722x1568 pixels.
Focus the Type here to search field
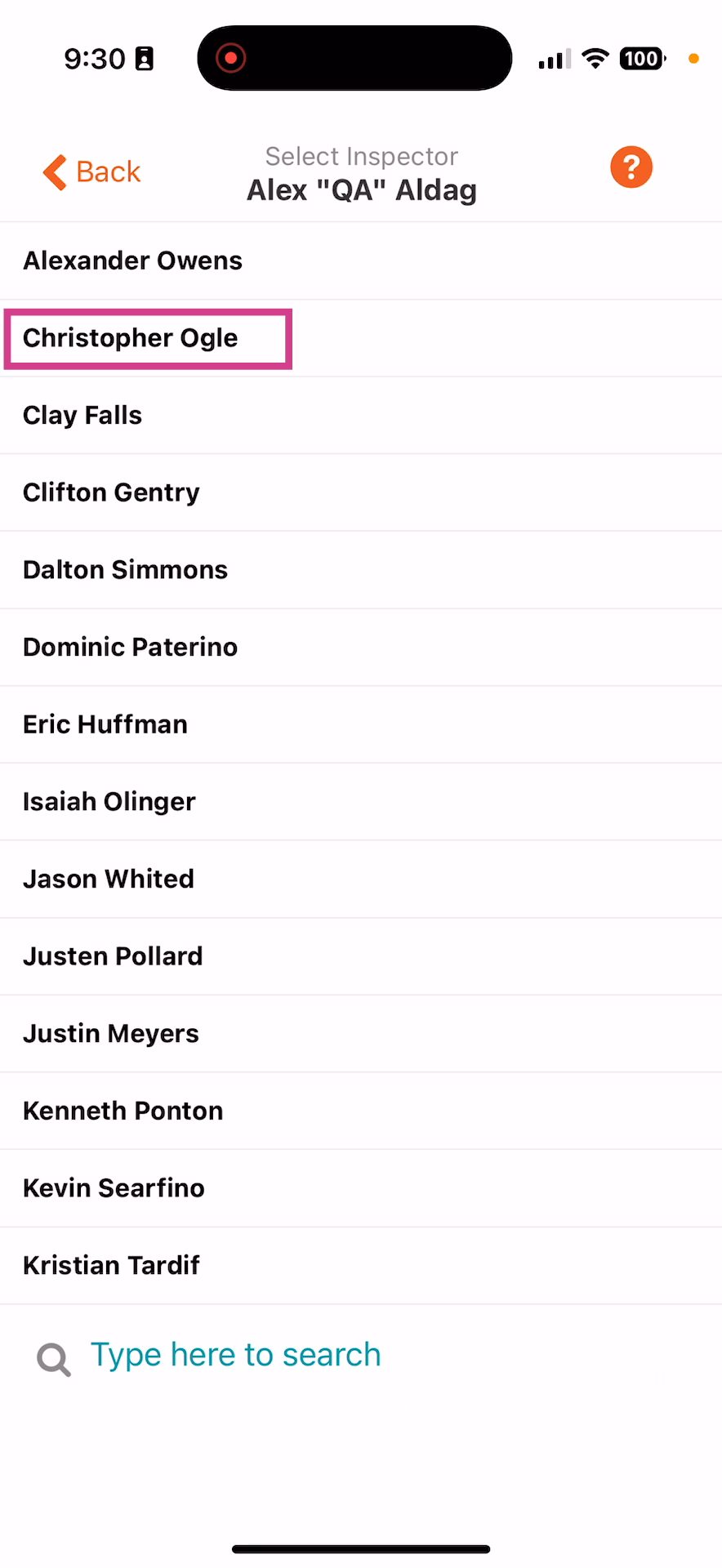235,1355
